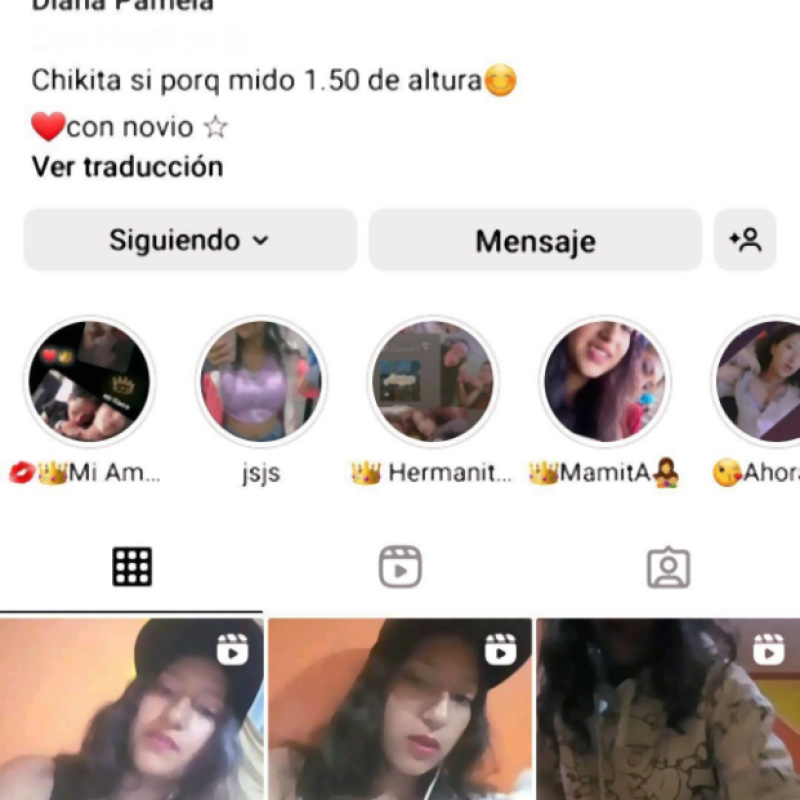Viewport: 800px width, 800px height.
Task: Switch to the Reels tab
Action: (400, 567)
